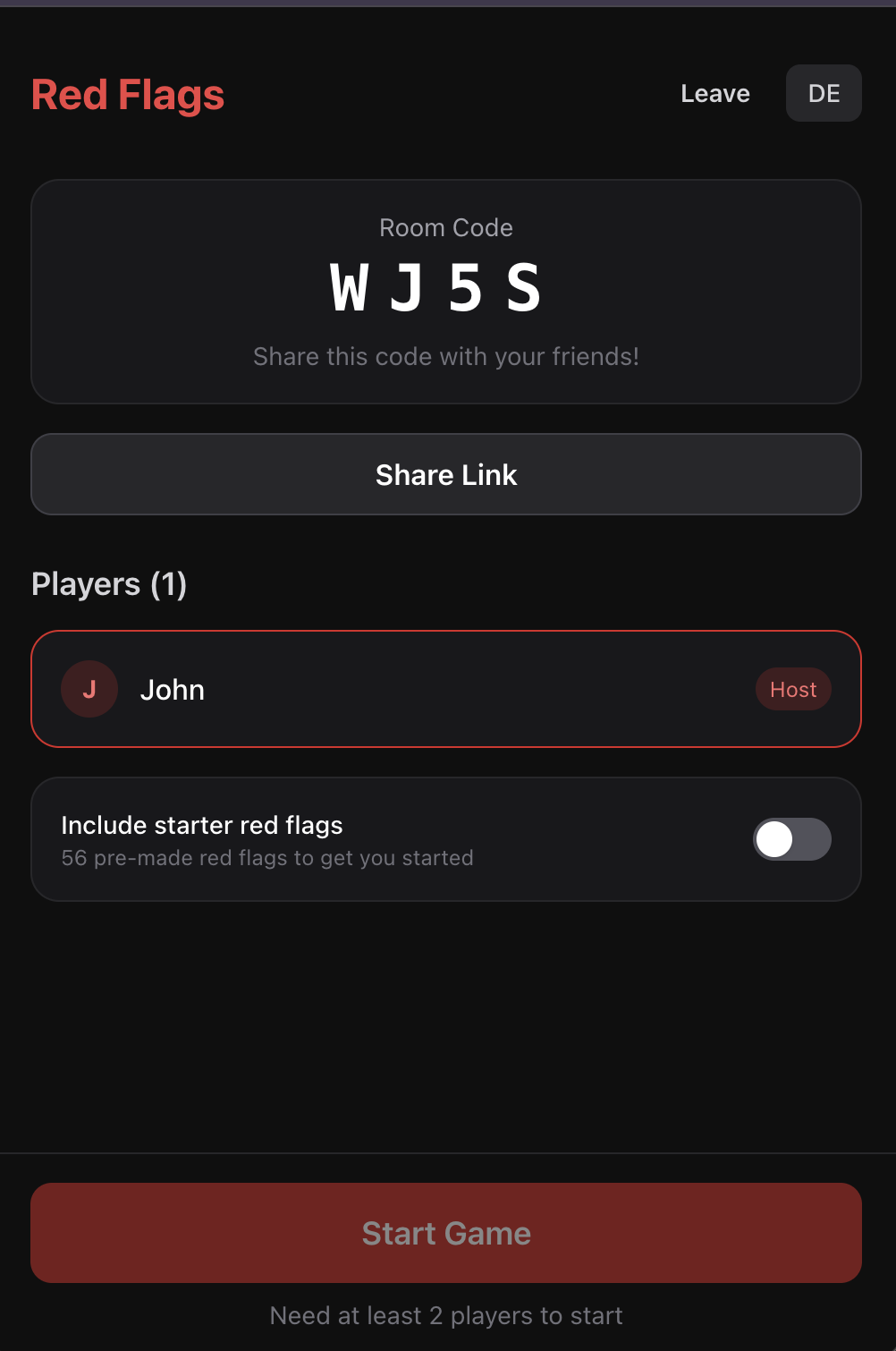The height and width of the screenshot is (1351, 896).
Task: Click the Share Link button
Action: click(x=446, y=474)
